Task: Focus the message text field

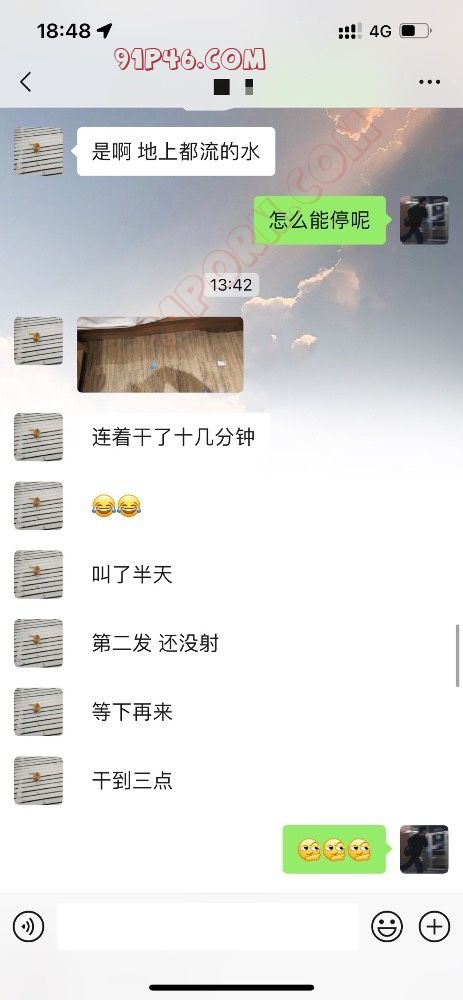Action: click(208, 926)
